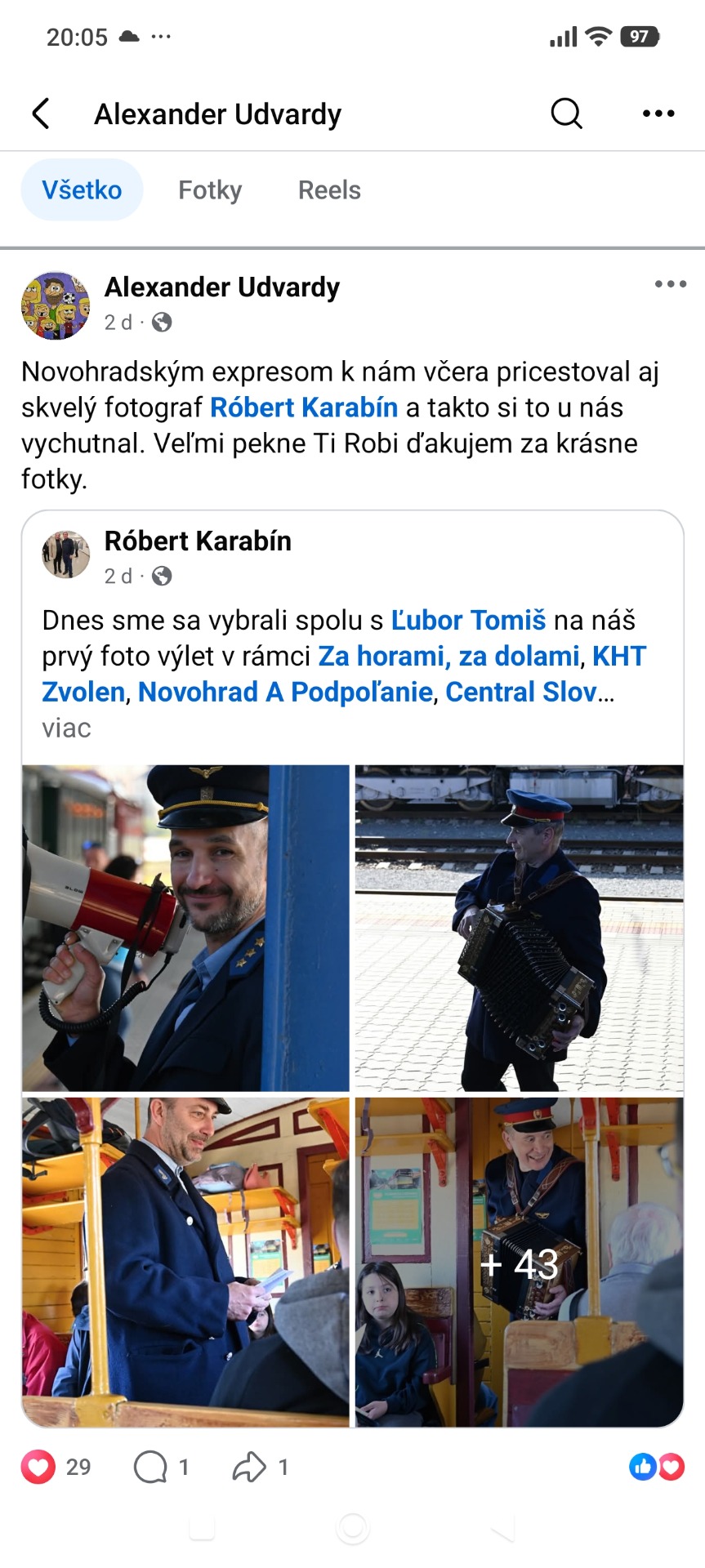The width and height of the screenshot is (705, 1568).
Task: Tap the heart reaction button
Action: click(x=38, y=1468)
